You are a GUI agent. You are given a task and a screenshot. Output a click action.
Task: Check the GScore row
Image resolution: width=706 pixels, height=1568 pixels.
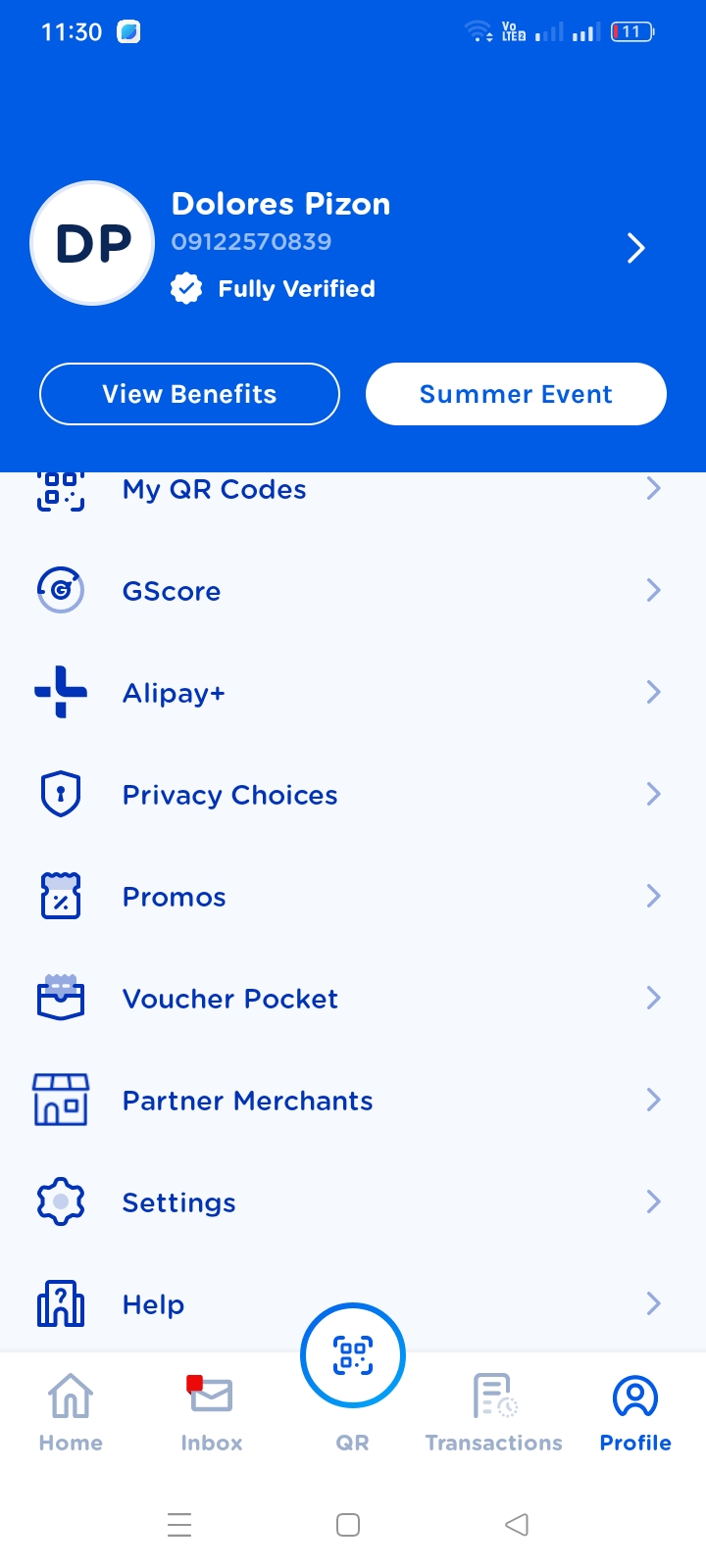[172, 591]
